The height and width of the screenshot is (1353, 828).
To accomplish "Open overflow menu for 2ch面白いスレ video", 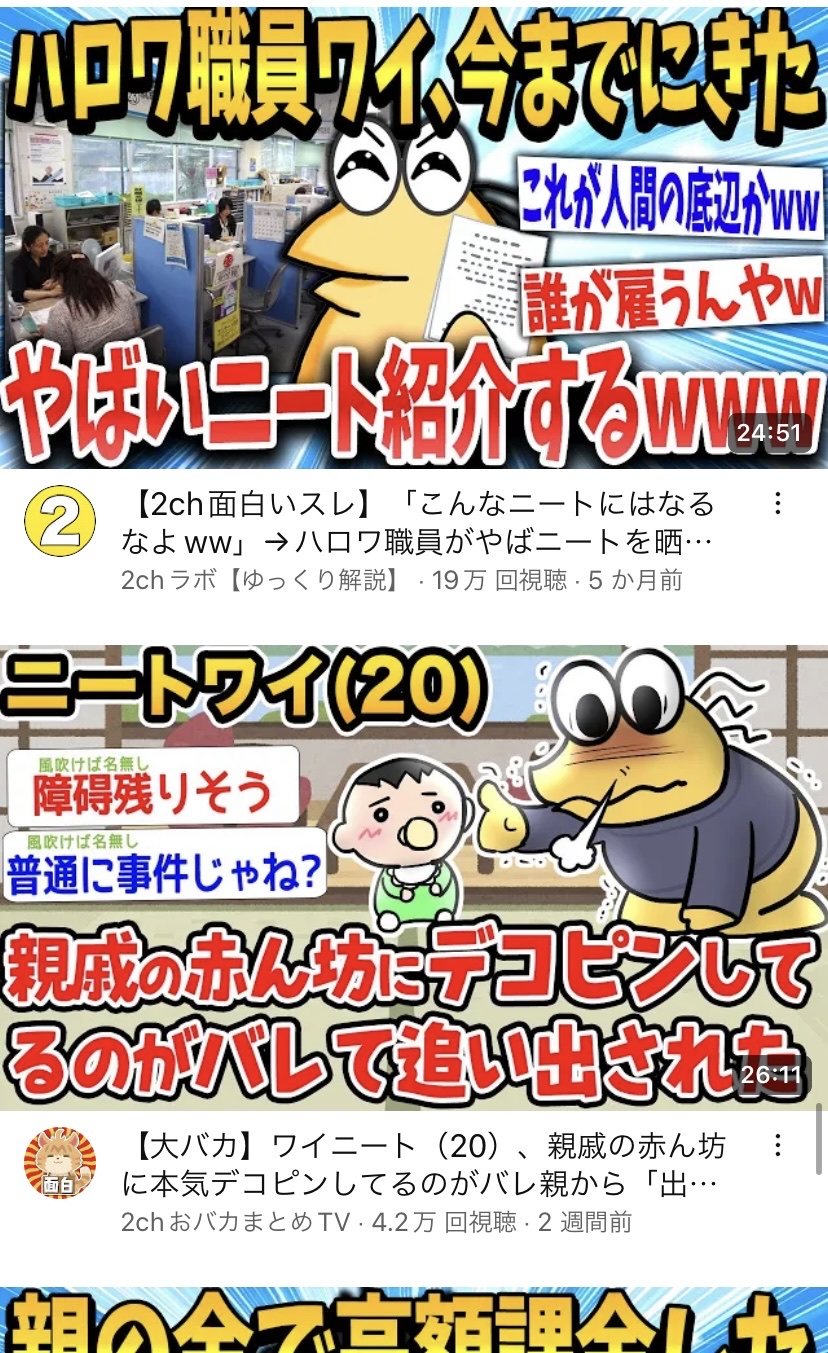I will 778,503.
